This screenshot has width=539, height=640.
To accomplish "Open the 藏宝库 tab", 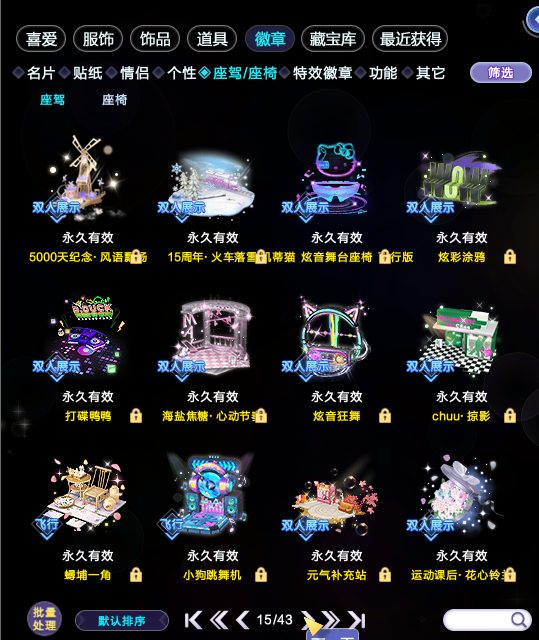I will point(333,39).
